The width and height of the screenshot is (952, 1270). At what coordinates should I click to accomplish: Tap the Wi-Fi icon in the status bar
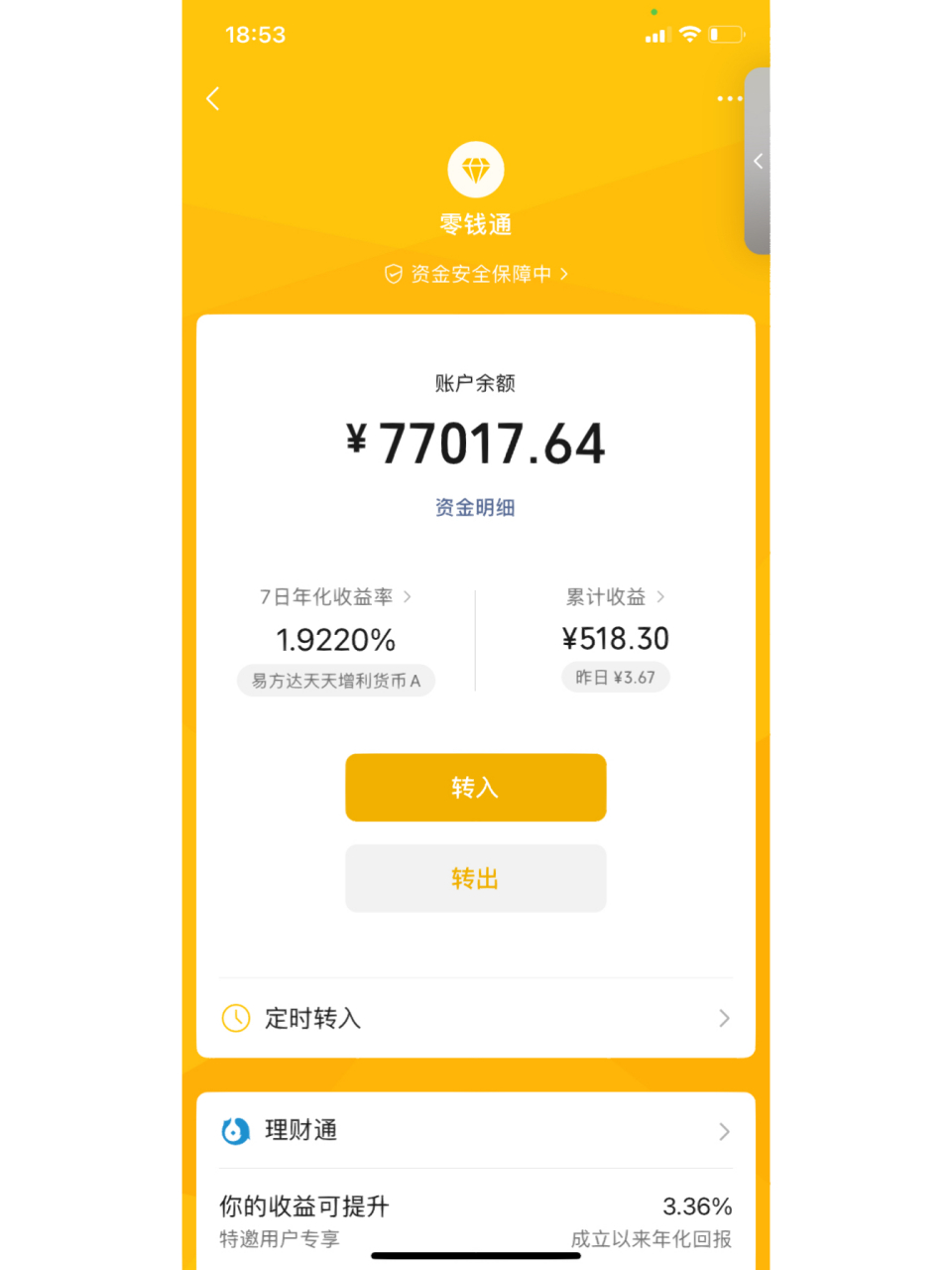(x=690, y=34)
